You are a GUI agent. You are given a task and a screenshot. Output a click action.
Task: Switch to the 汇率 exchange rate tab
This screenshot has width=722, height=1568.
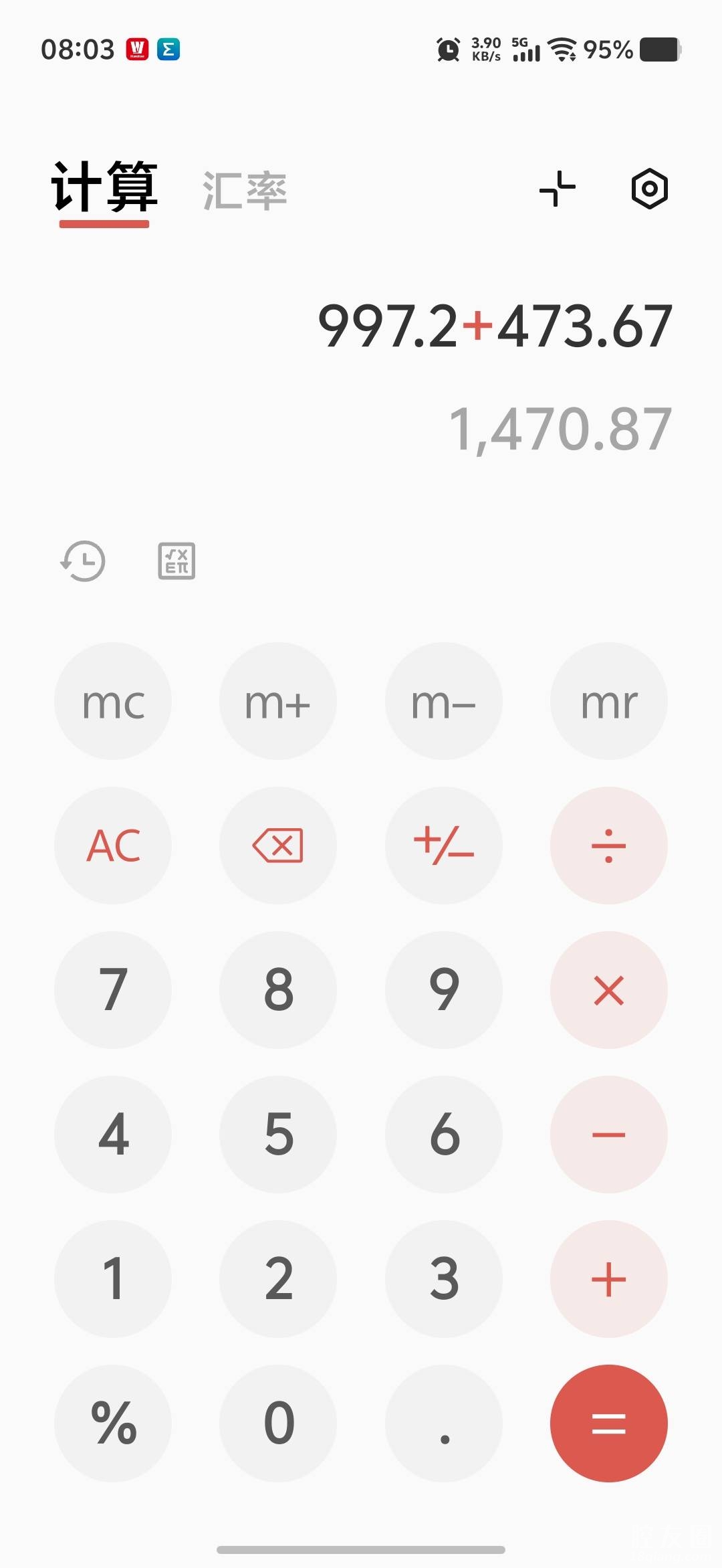(x=245, y=191)
